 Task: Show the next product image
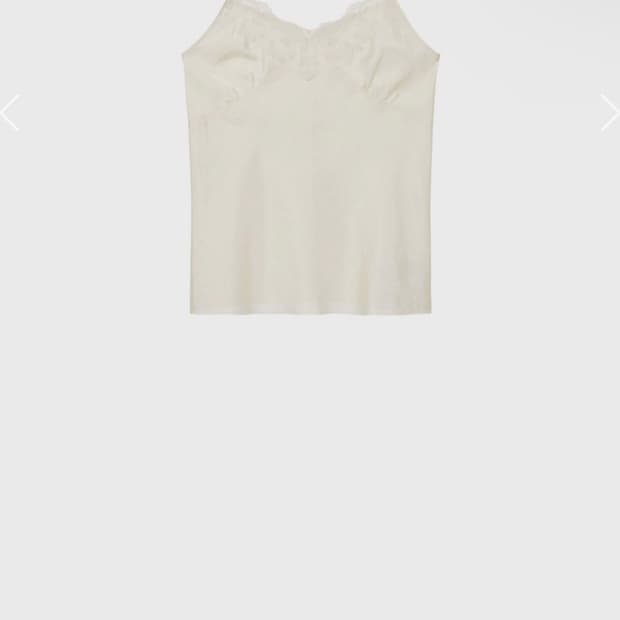click(x=609, y=113)
